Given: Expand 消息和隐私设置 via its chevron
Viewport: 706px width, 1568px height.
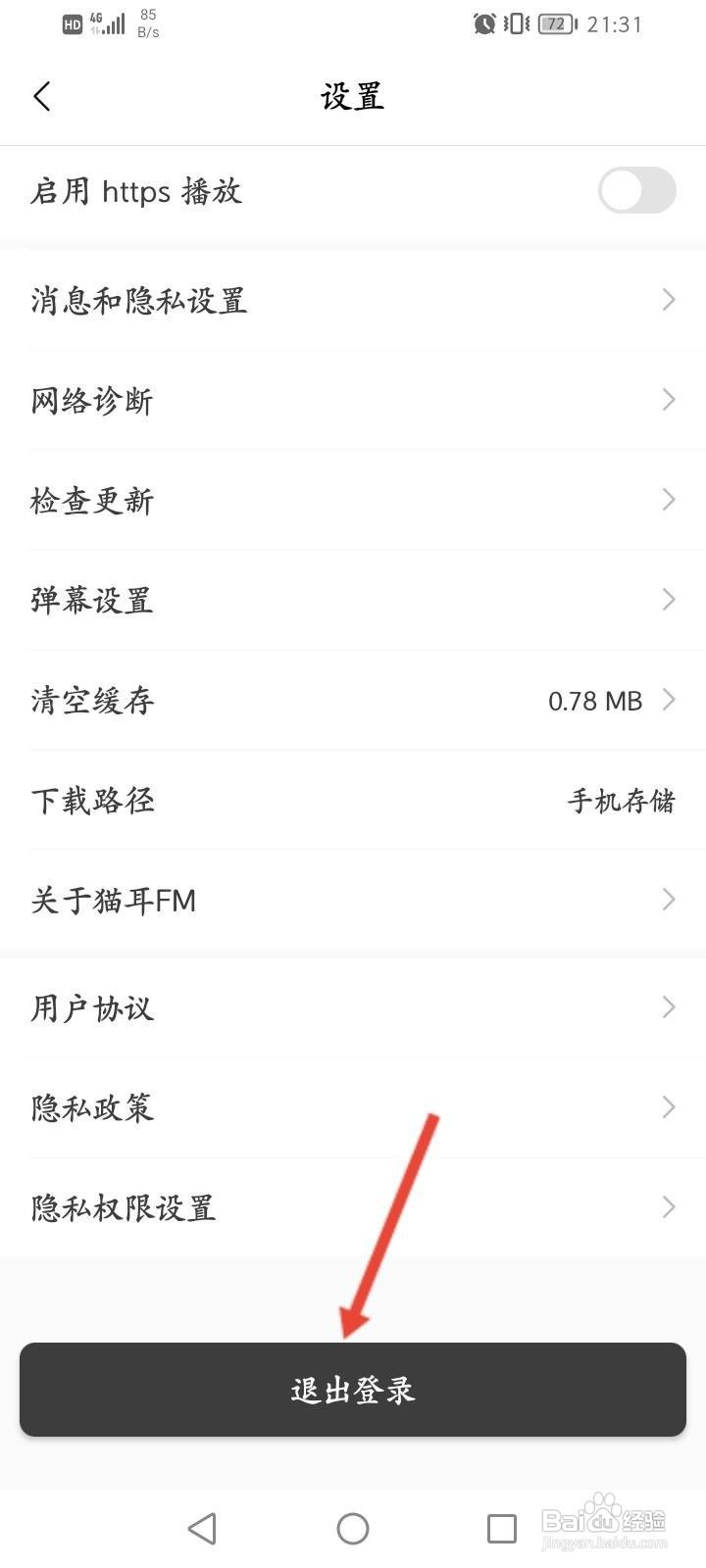Looking at the screenshot, I should [669, 300].
